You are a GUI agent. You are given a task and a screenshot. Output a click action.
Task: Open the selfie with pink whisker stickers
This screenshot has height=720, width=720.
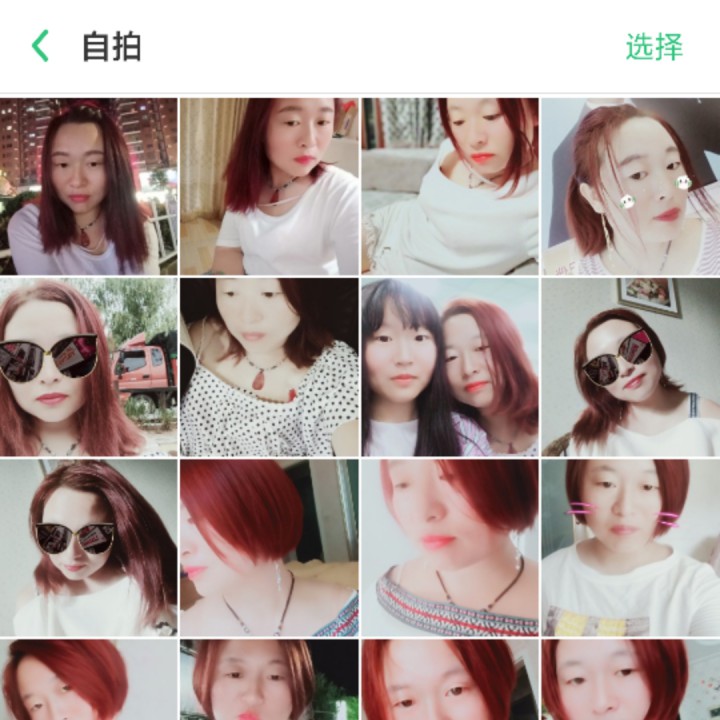tap(630, 547)
